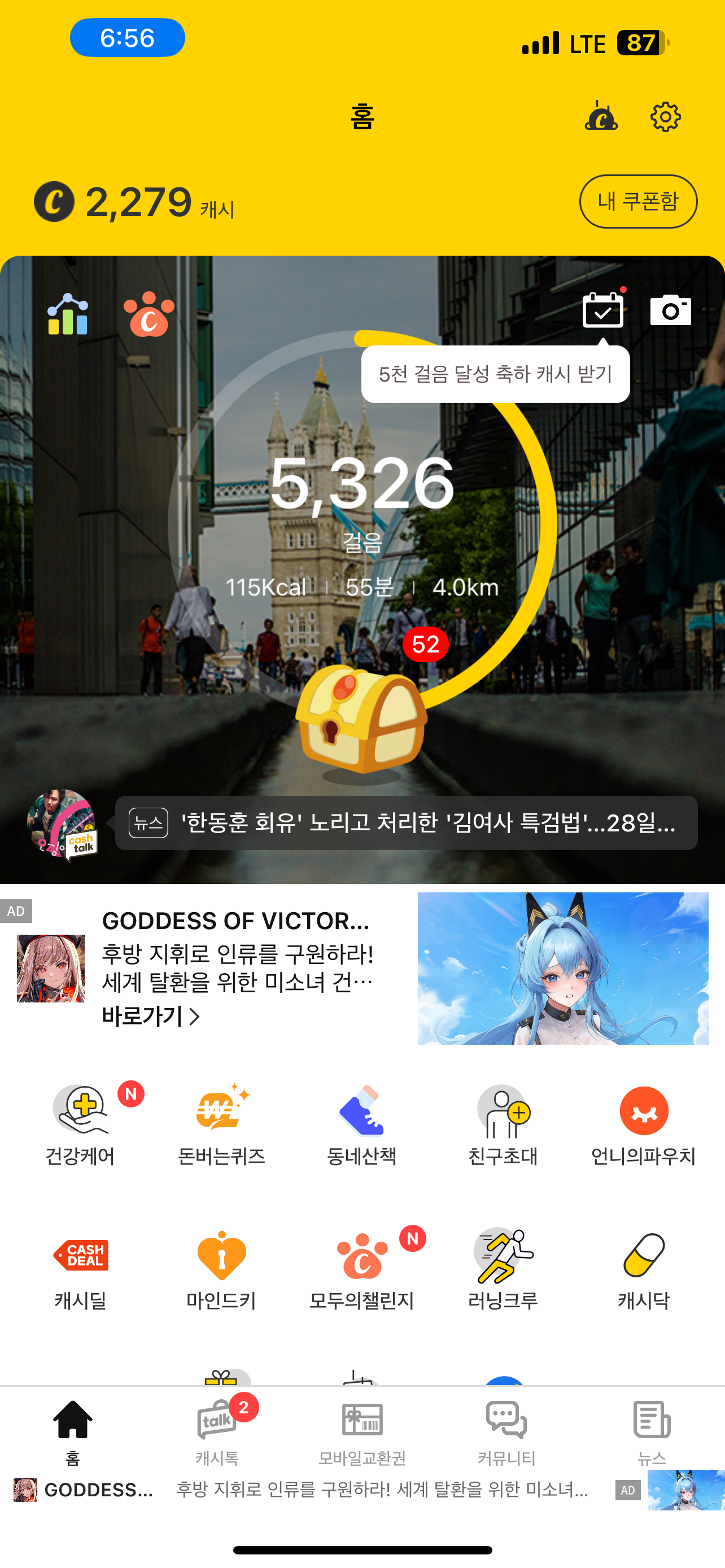This screenshot has width=725, height=1568.
Task: Switch to the 캐시톡 tab
Action: [x=217, y=1430]
